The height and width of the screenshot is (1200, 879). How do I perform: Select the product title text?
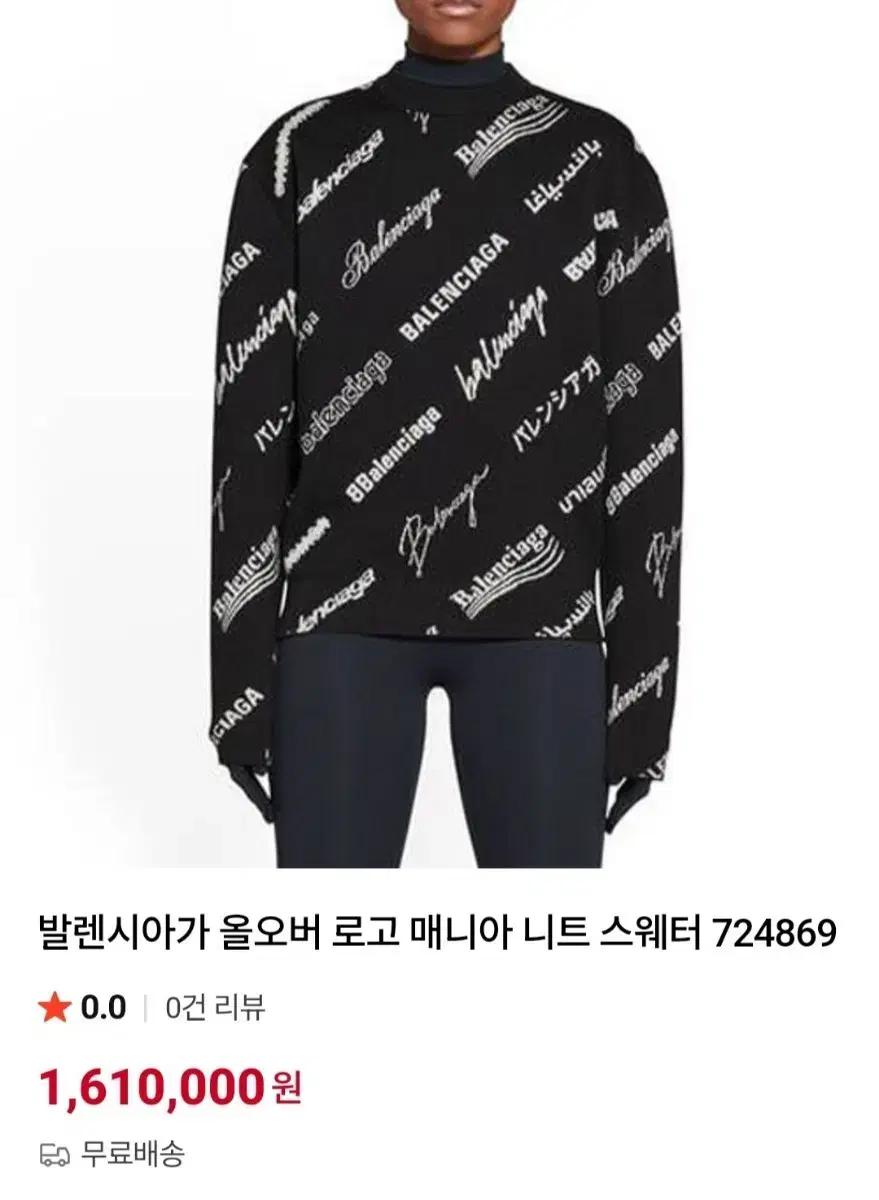pos(430,930)
